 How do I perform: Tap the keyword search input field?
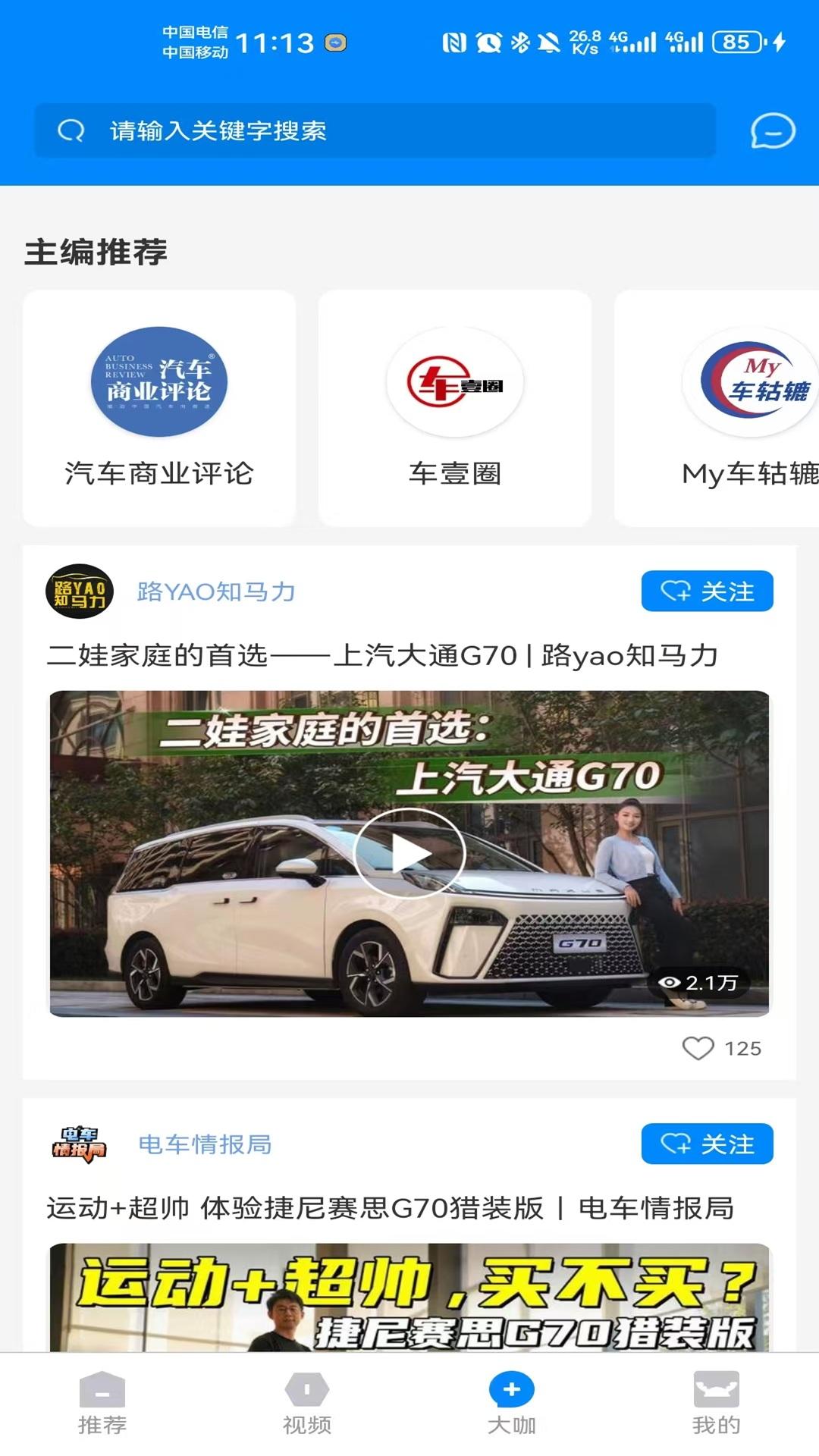point(303,129)
